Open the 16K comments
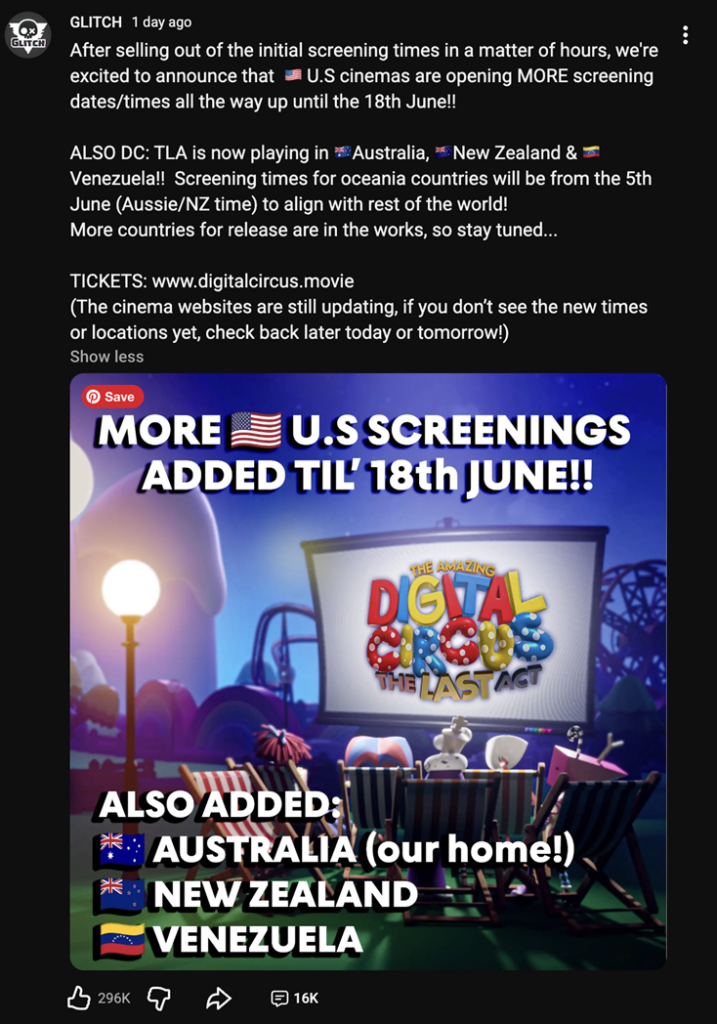 point(295,997)
